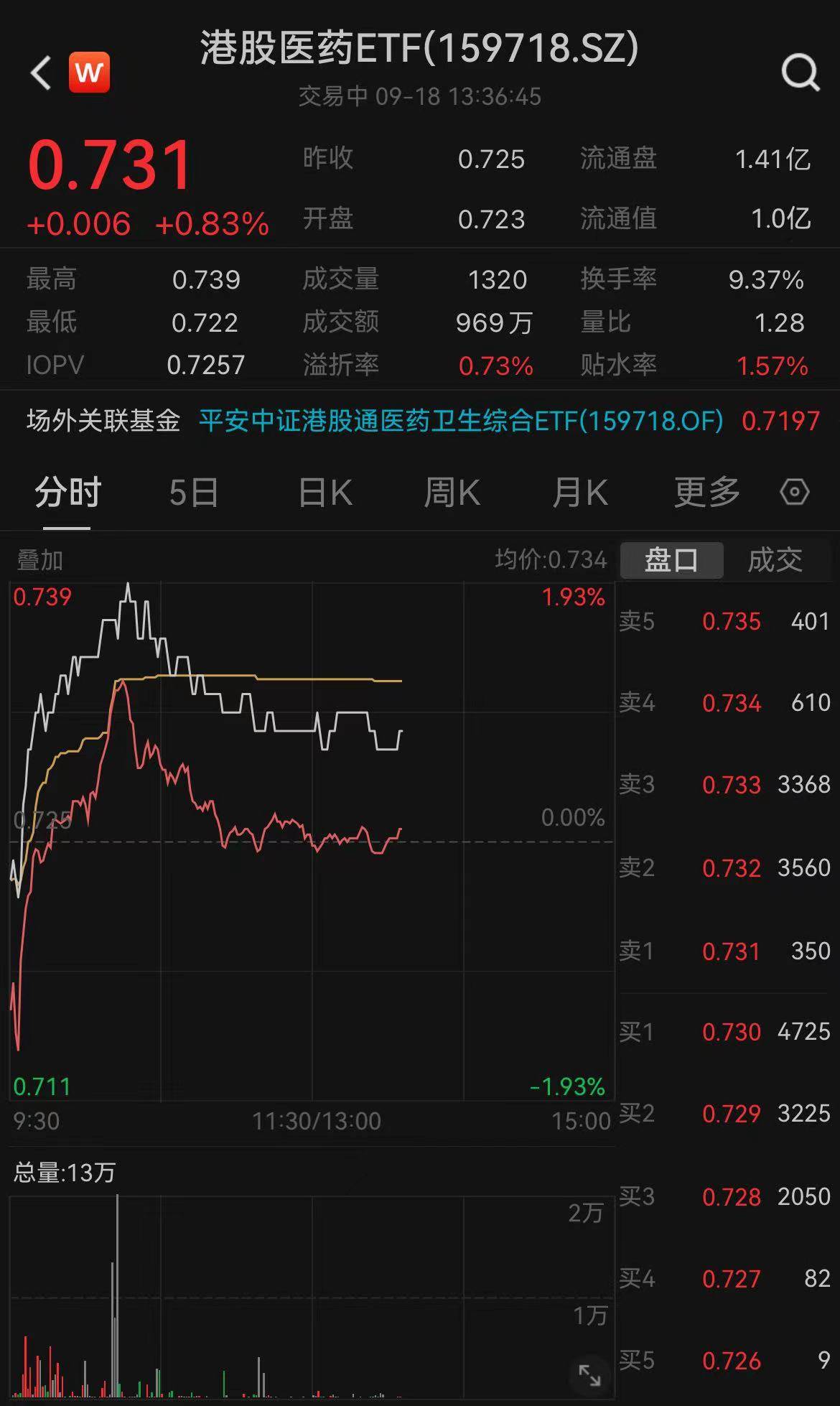
Task: Switch to the 5日 chart tab
Action: pos(194,493)
